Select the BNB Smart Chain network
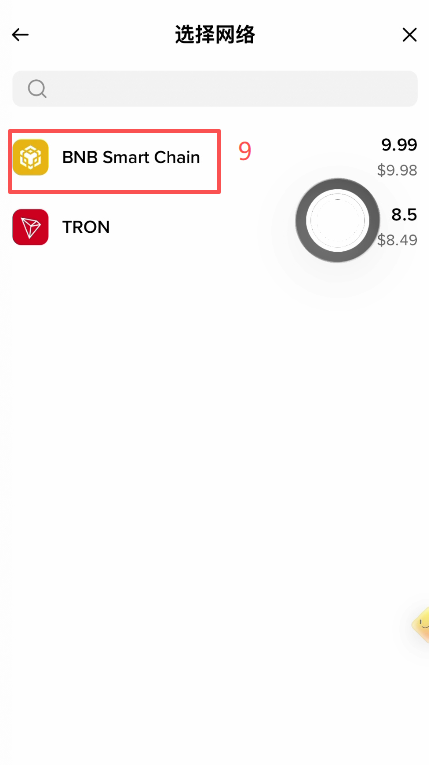Screen dimensions: 429x765 tap(215, 158)
